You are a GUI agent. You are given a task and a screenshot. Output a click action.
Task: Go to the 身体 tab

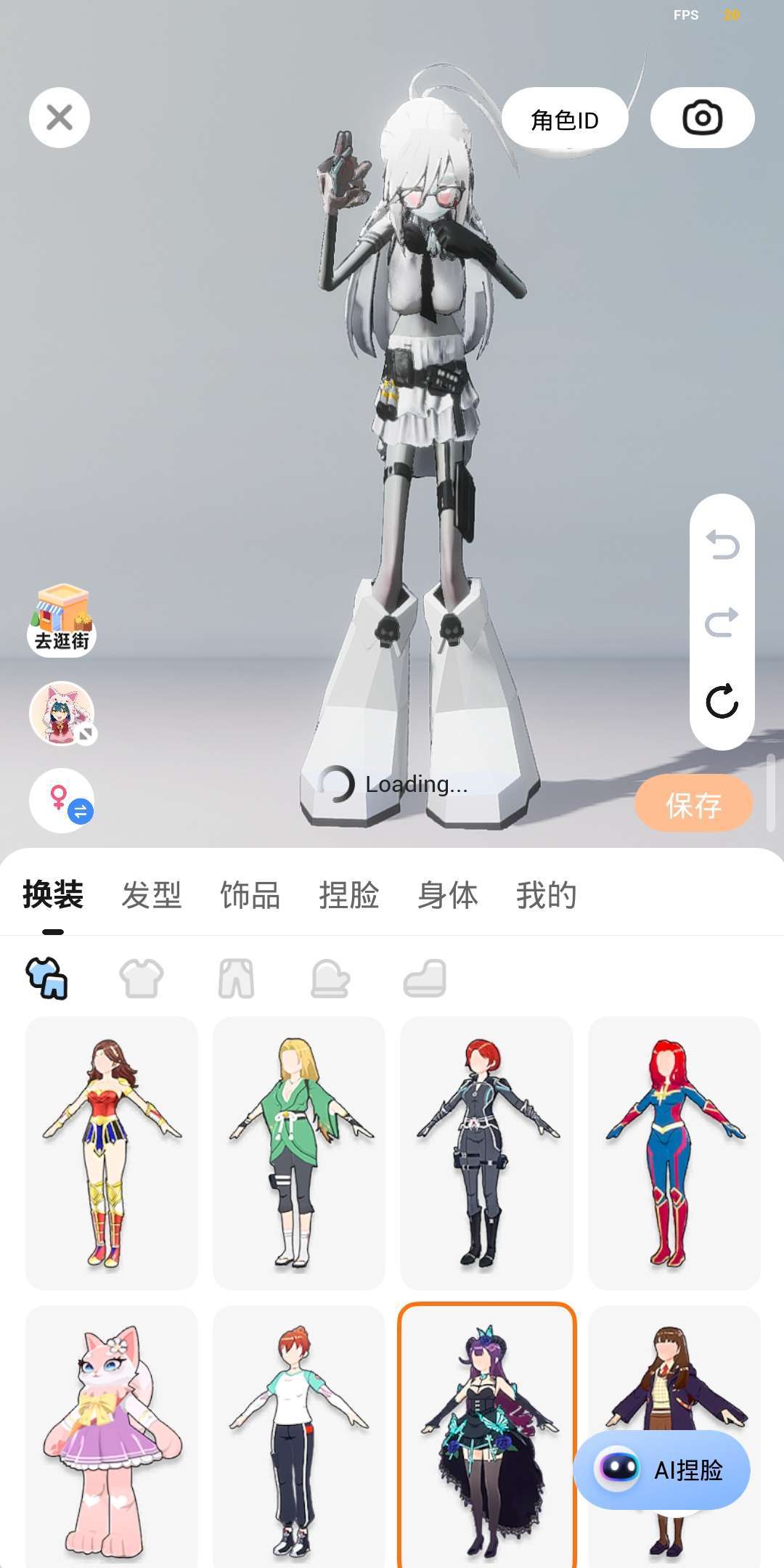click(x=447, y=894)
